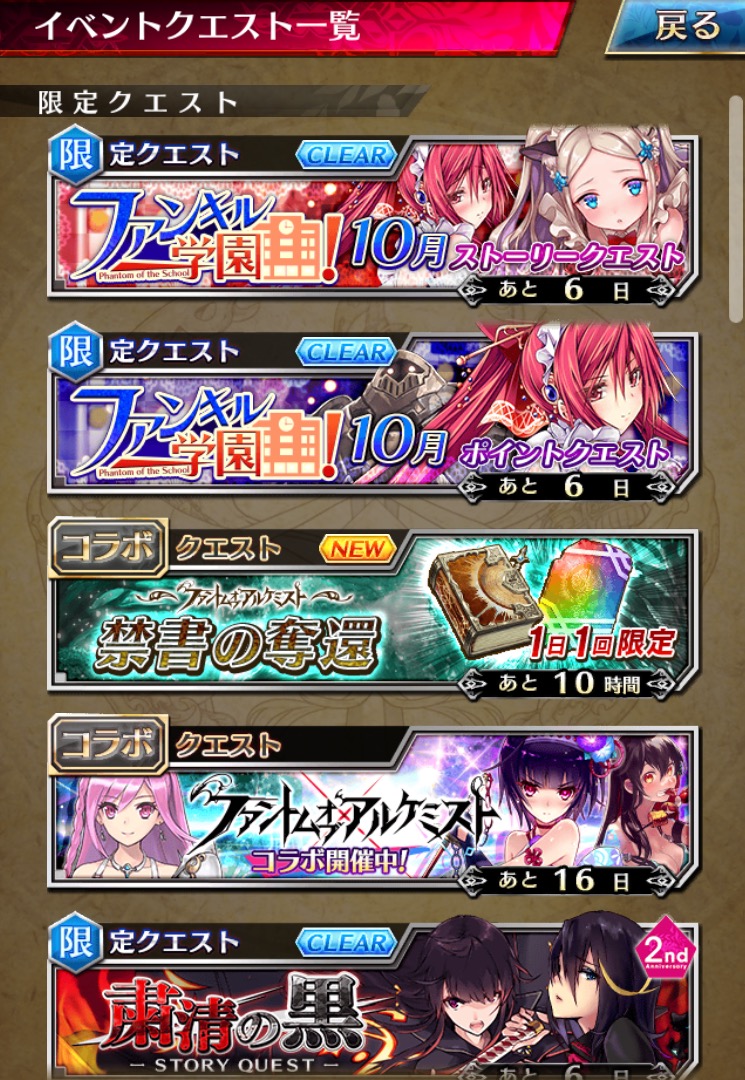Open ファントムオブアルケミスト コラボ開催中 banner
745x1080 pixels.
click(x=372, y=817)
